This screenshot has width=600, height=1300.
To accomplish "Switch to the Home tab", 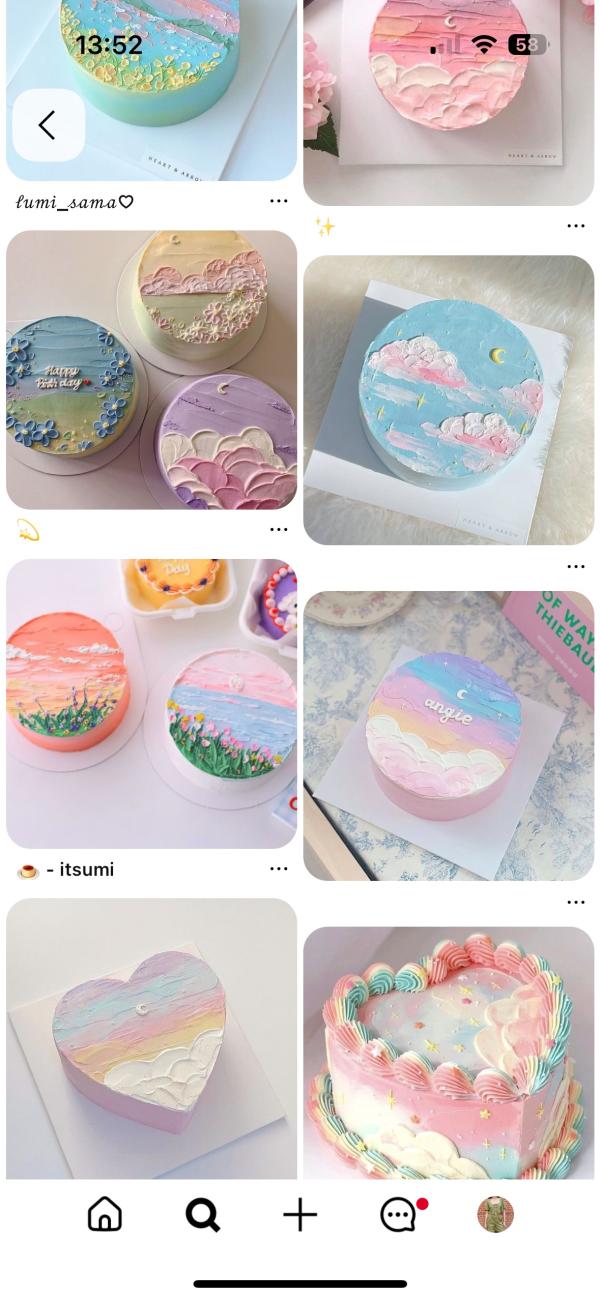I will 105,1215.
